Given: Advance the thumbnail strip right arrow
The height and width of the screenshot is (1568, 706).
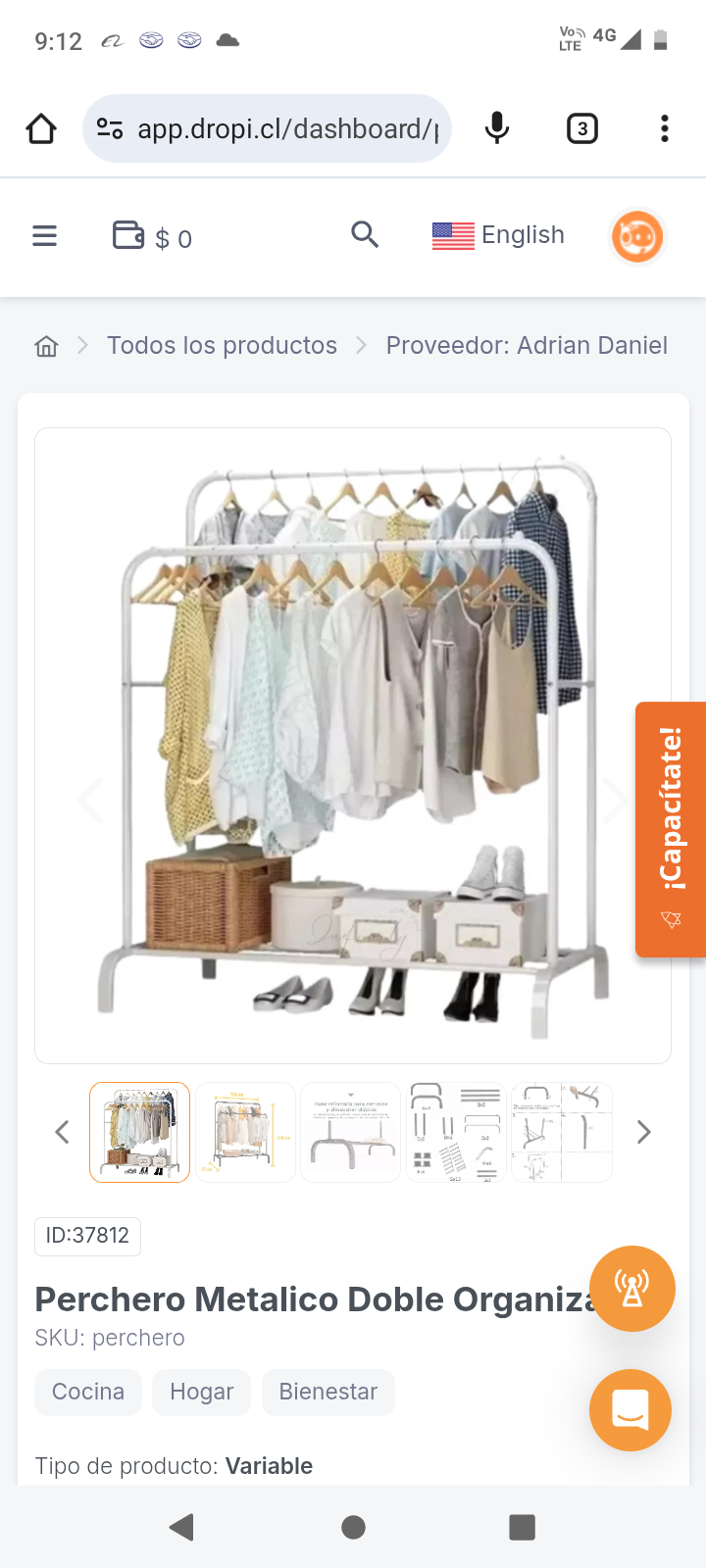Looking at the screenshot, I should pyautogui.click(x=643, y=1133).
